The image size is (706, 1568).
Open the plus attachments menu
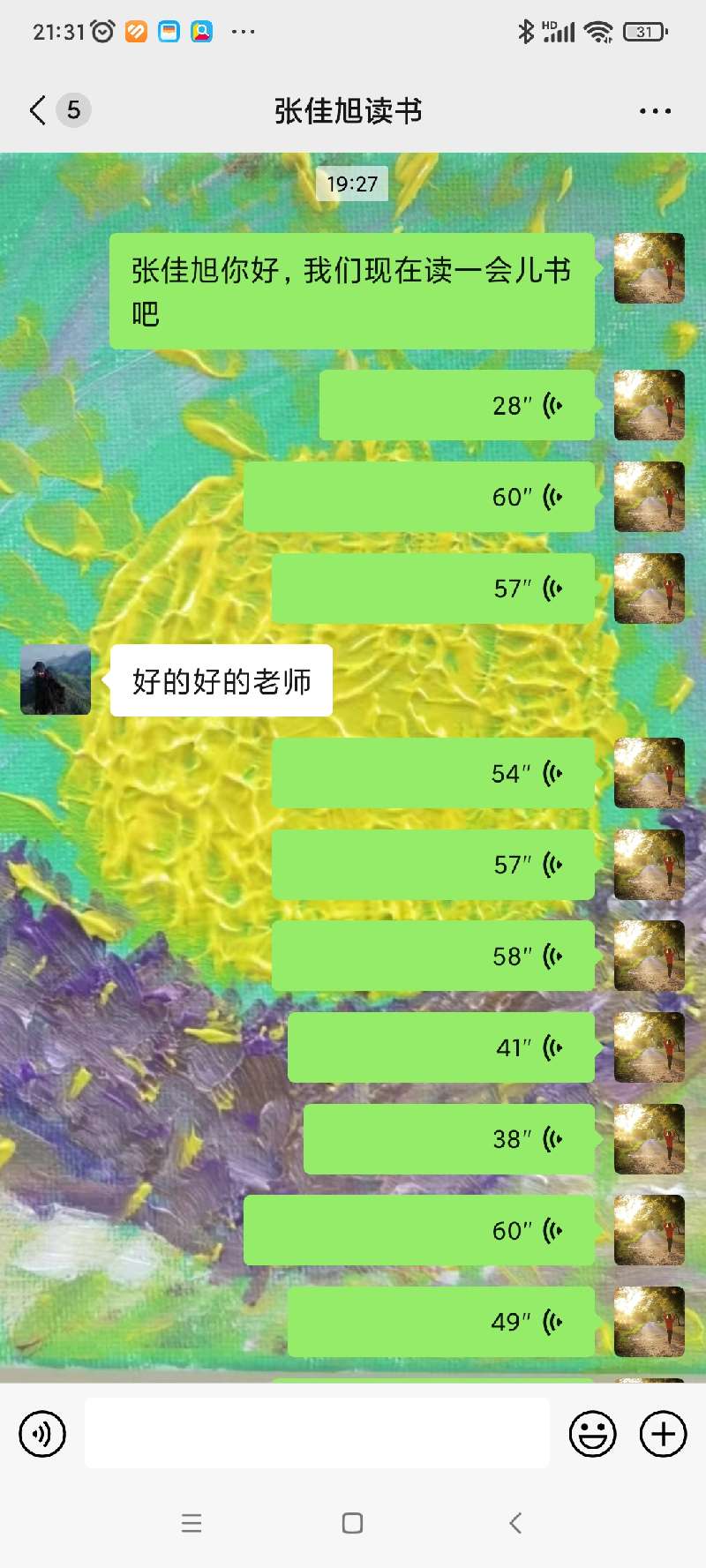pos(663,1433)
